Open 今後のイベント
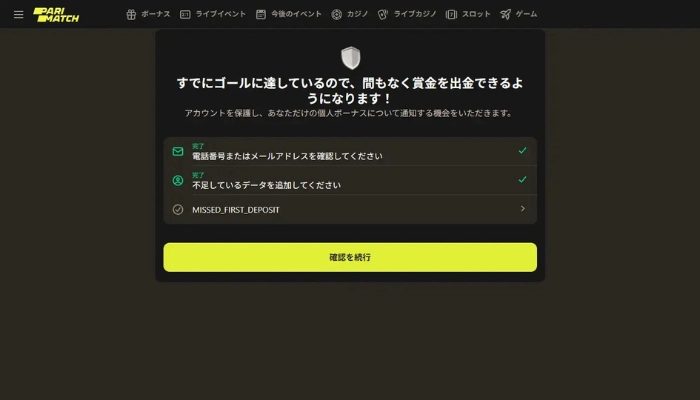This screenshot has width=700, height=400. point(289,15)
